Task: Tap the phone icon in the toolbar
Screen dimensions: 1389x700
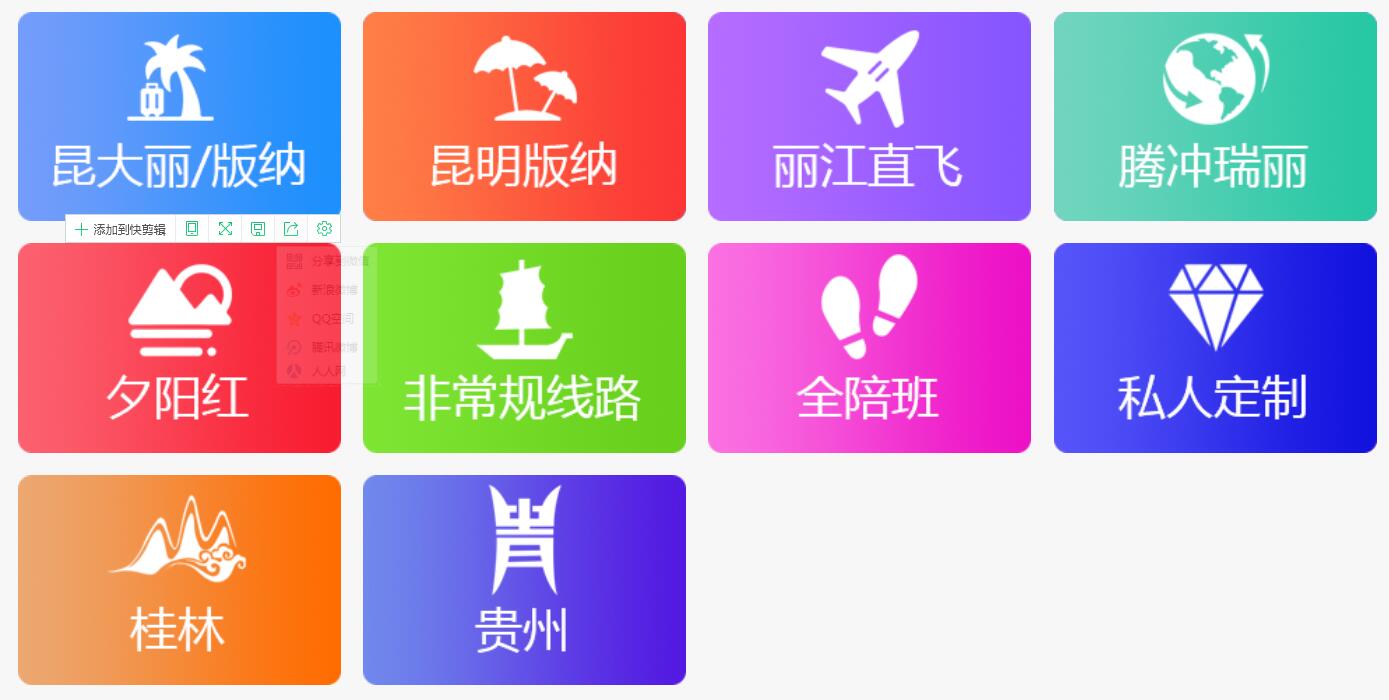Action: (x=192, y=229)
